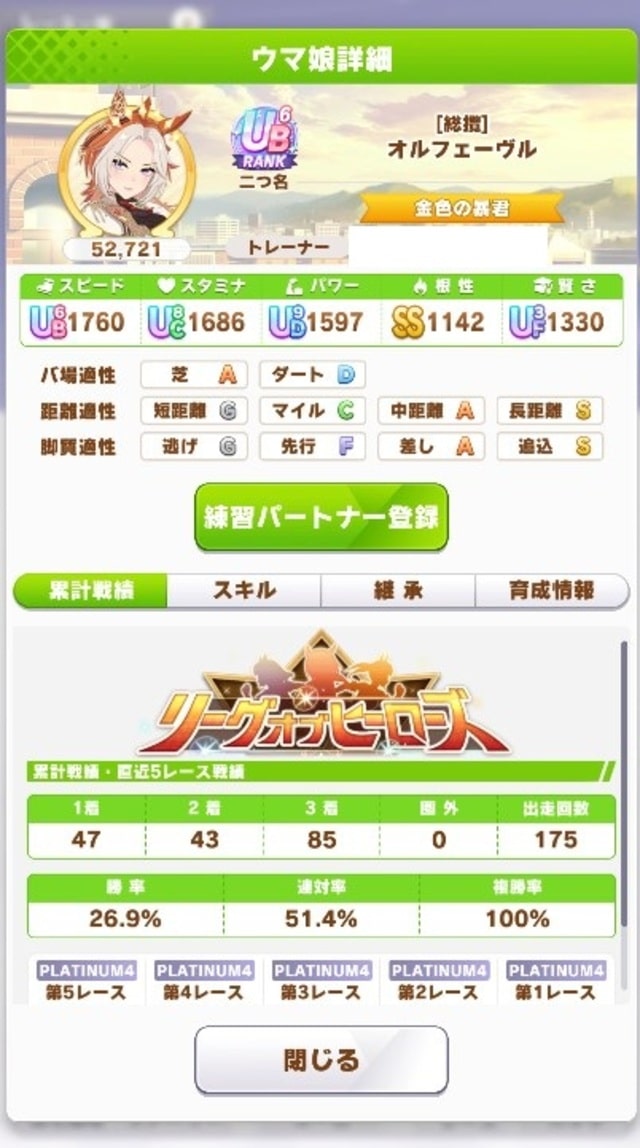
Task: Switch to the 継承 tab
Action: point(398,590)
